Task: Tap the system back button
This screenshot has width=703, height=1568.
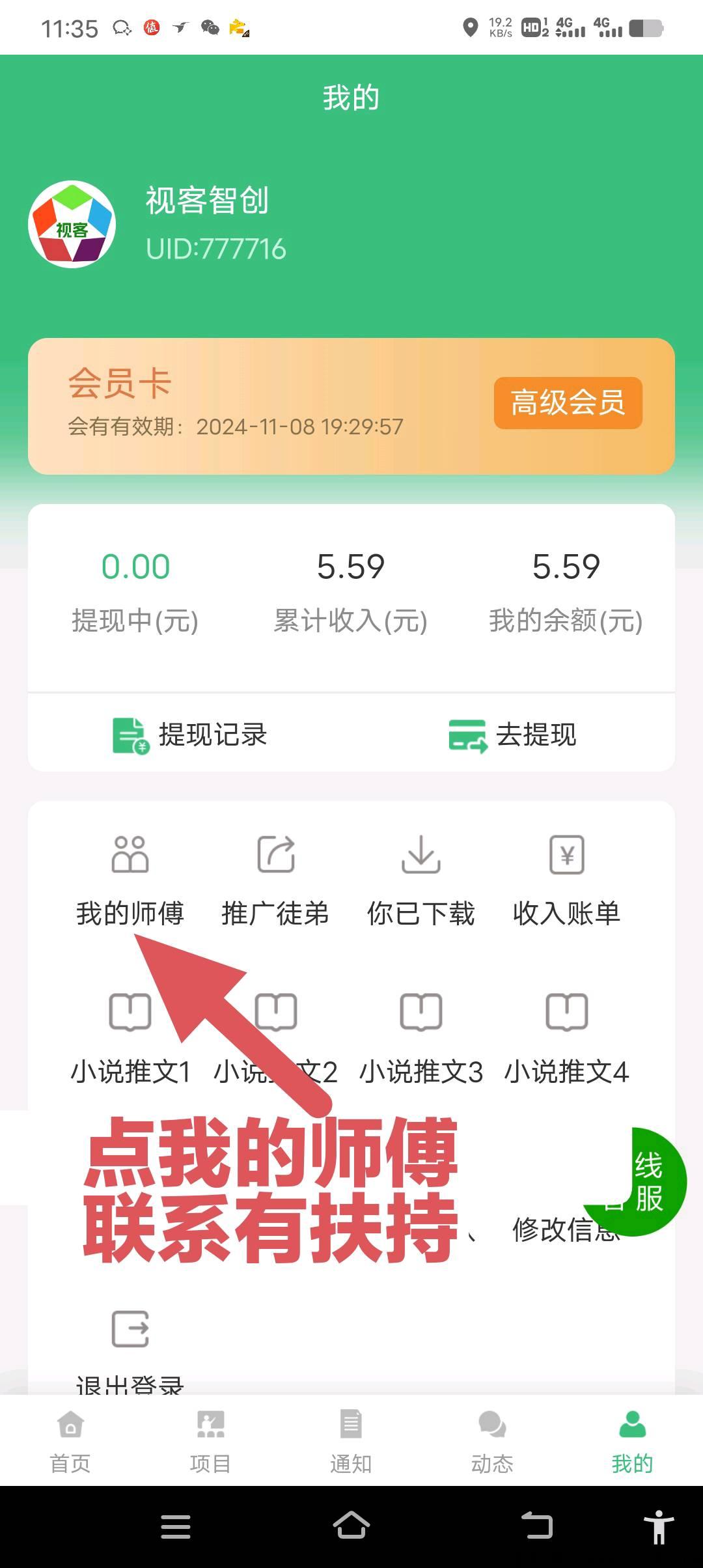Action: (538, 1526)
